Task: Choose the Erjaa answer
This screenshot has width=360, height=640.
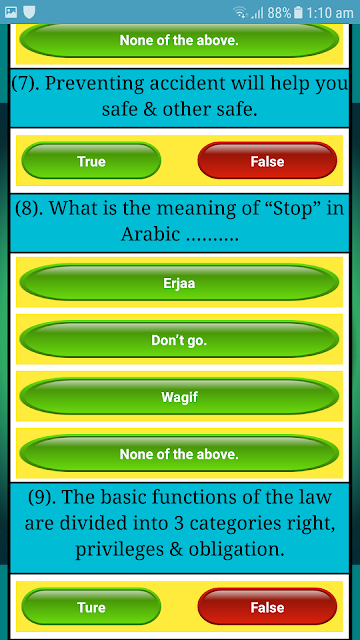Action: pyautogui.click(x=179, y=282)
